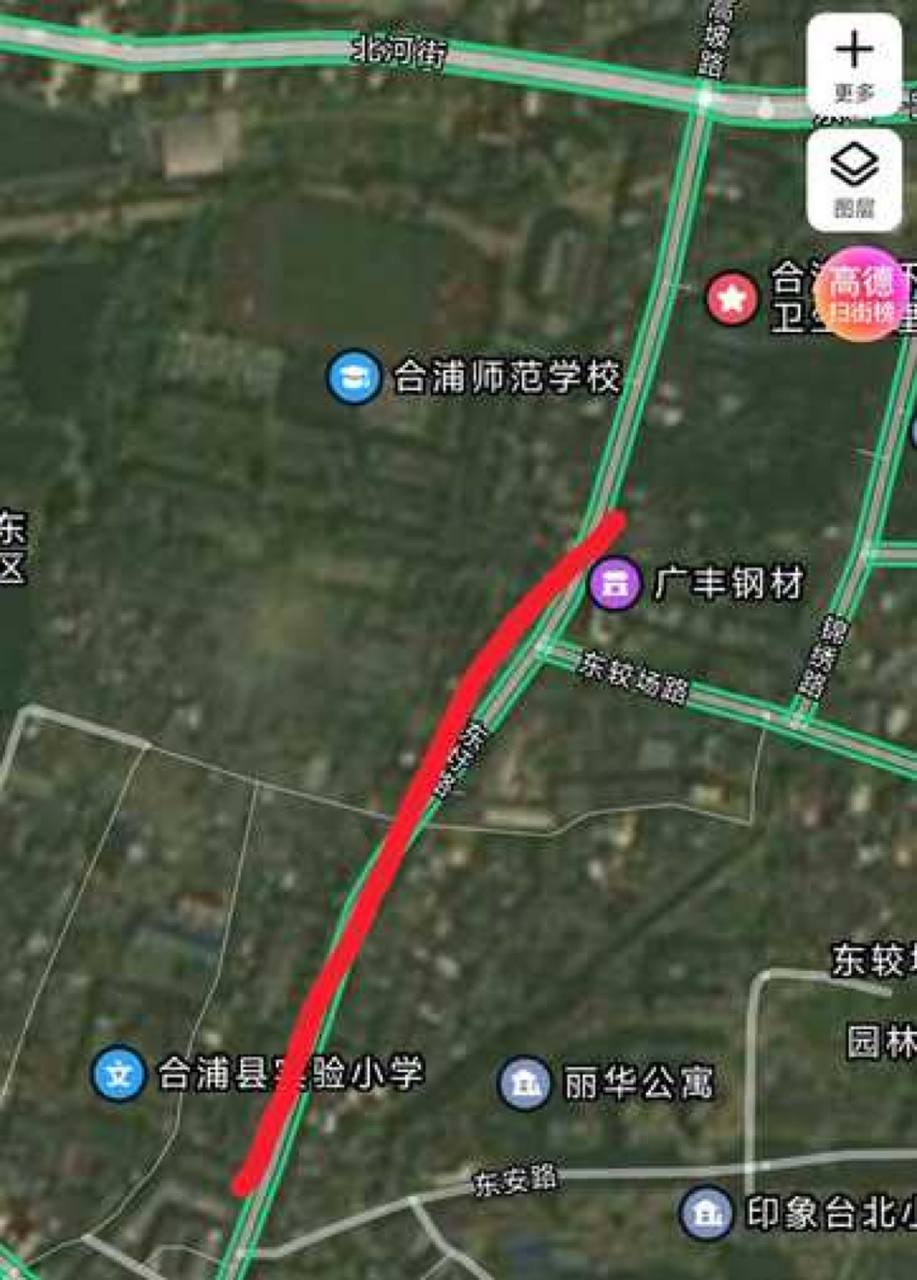The height and width of the screenshot is (1280, 917).
Task: Click the 广丰钢材 text label
Action: point(730,583)
